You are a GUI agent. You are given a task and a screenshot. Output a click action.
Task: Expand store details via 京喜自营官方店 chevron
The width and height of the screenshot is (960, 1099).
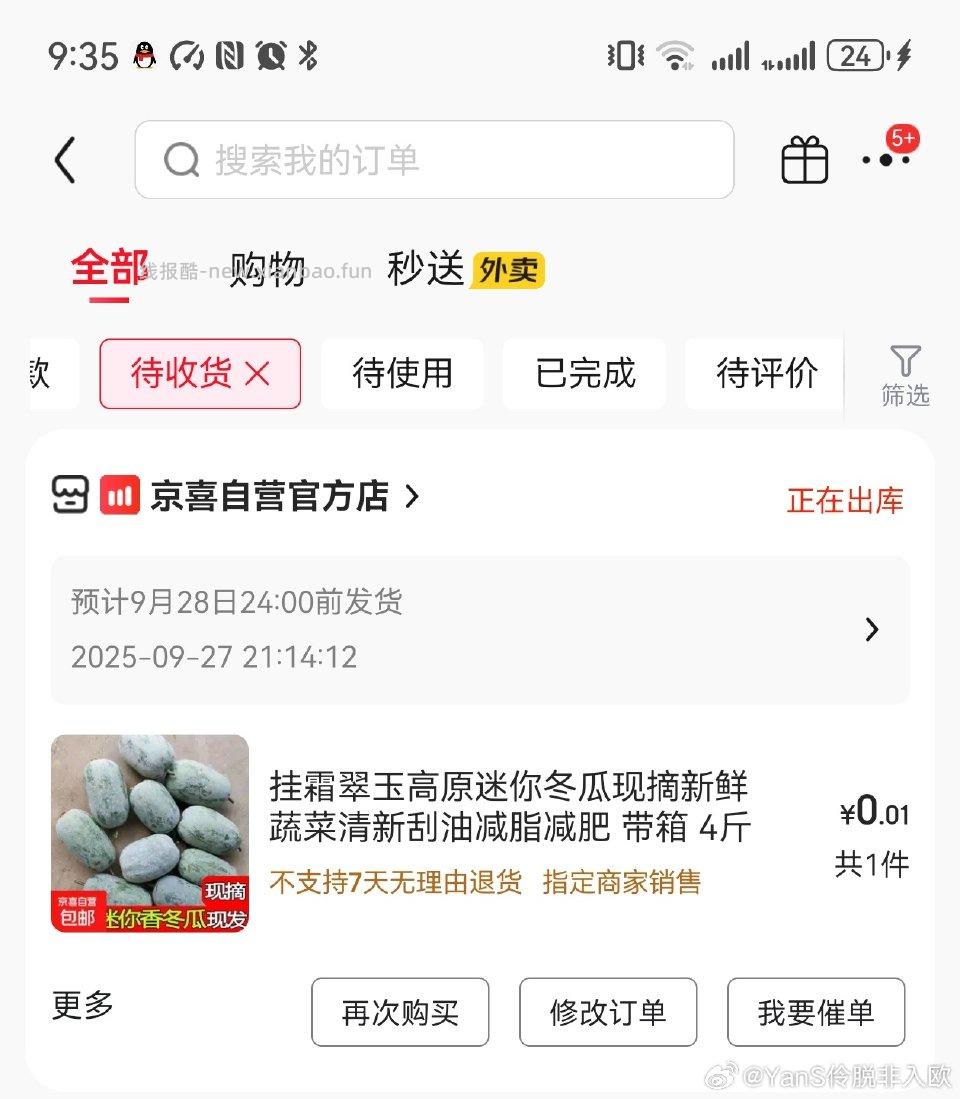coord(411,495)
